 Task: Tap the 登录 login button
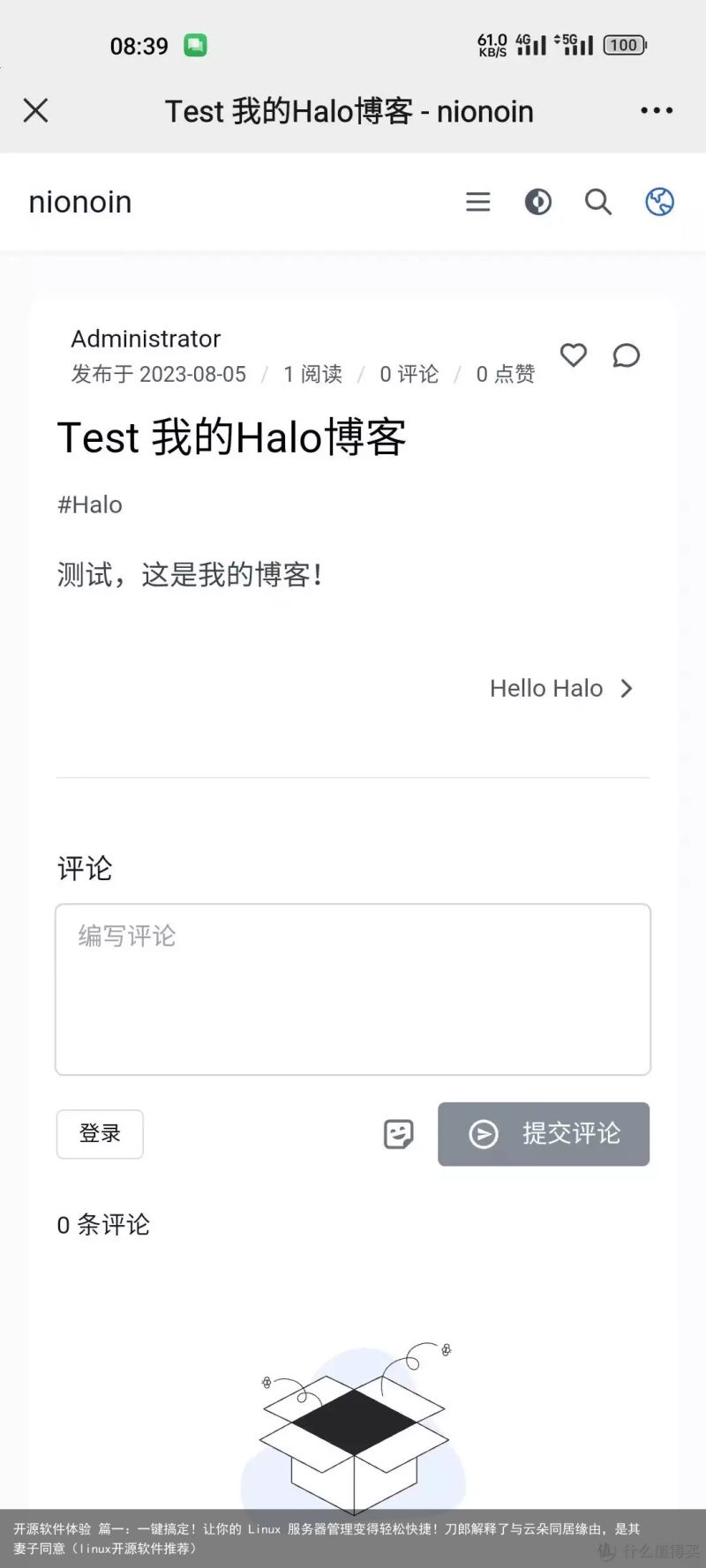pyautogui.click(x=100, y=1133)
